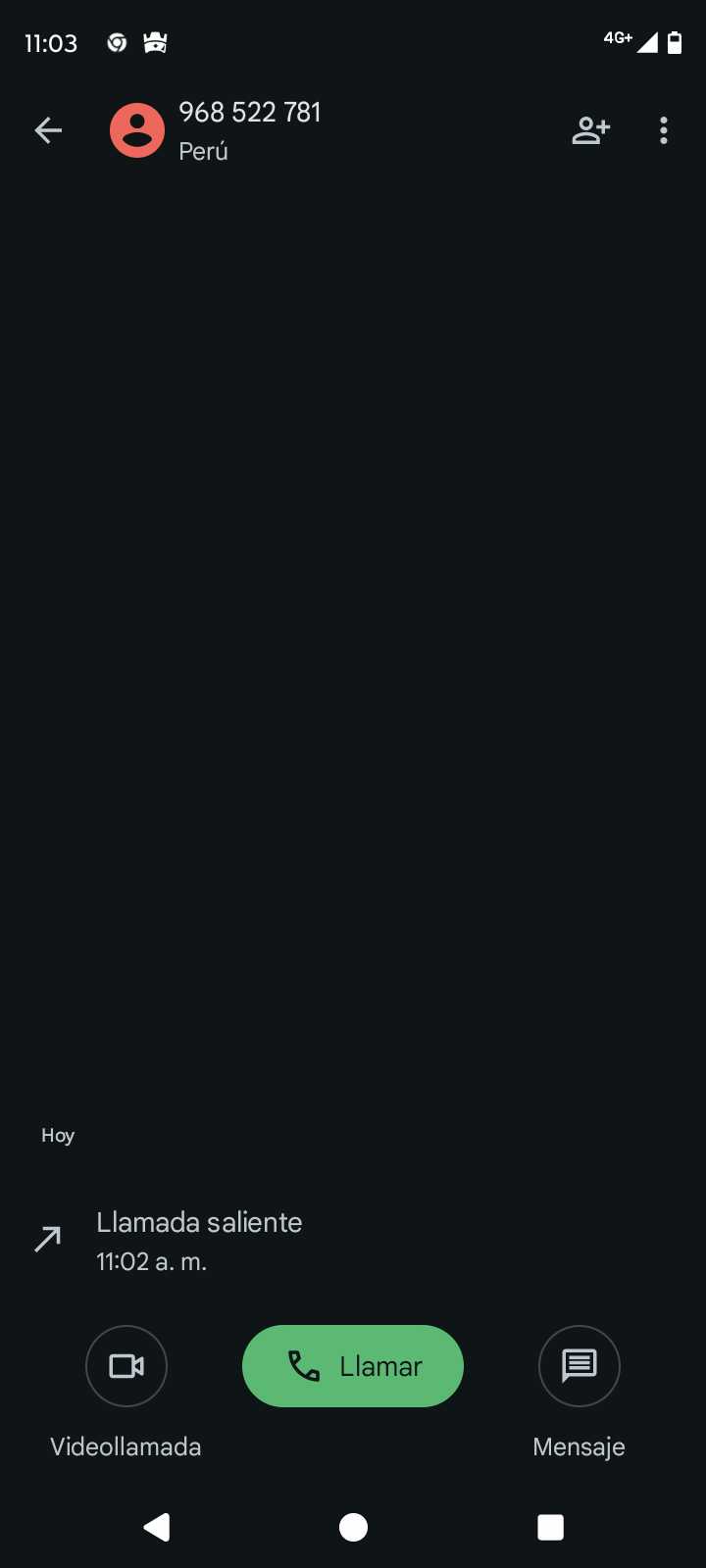Go back using the top arrow
Image resolution: width=706 pixels, height=1568 pixels.
click(x=48, y=130)
